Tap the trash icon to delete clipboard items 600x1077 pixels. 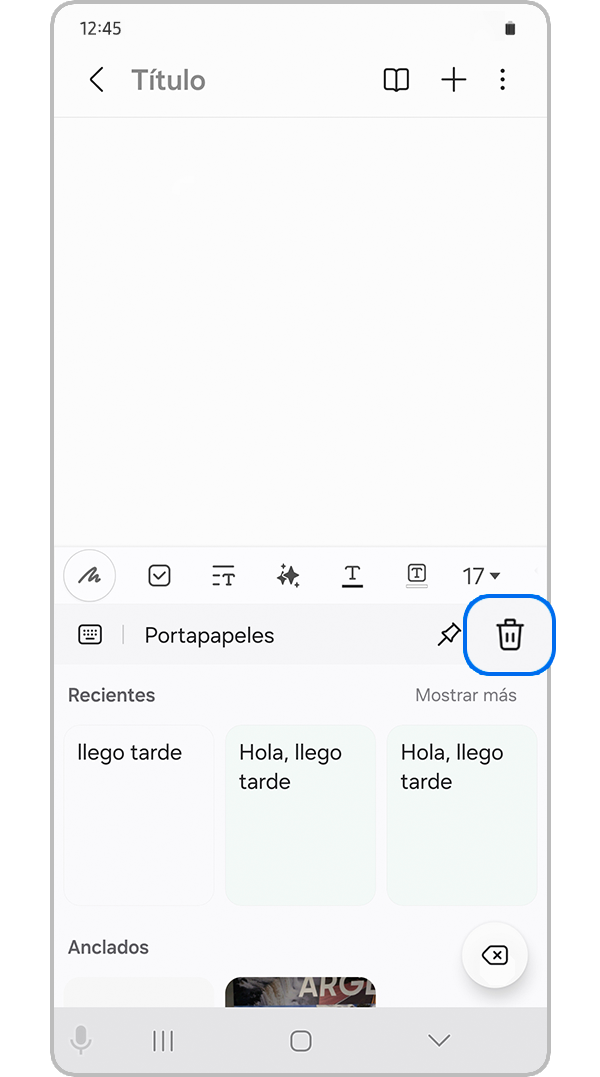(510, 634)
